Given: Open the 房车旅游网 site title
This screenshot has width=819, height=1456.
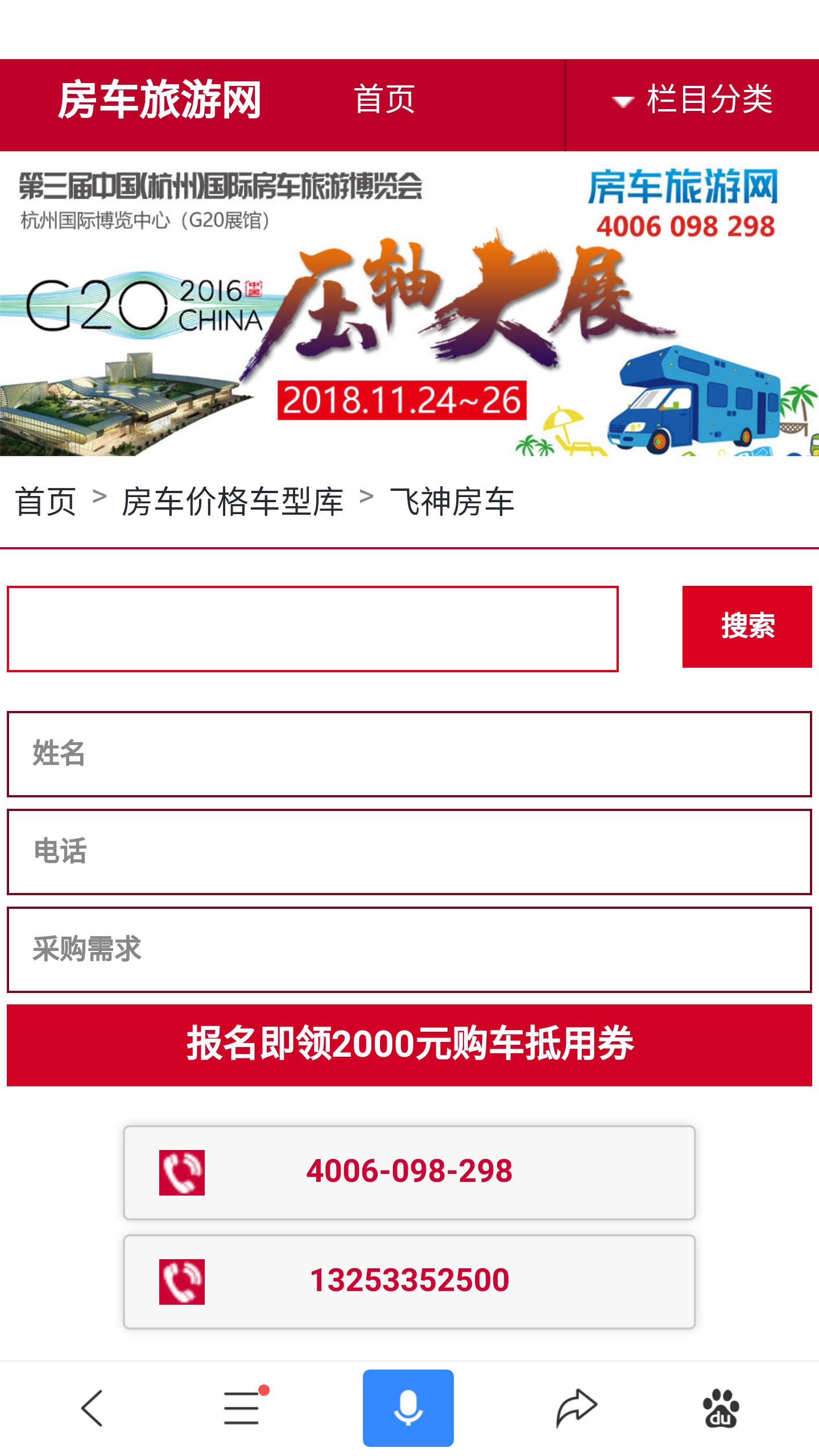Looking at the screenshot, I should click(x=159, y=100).
